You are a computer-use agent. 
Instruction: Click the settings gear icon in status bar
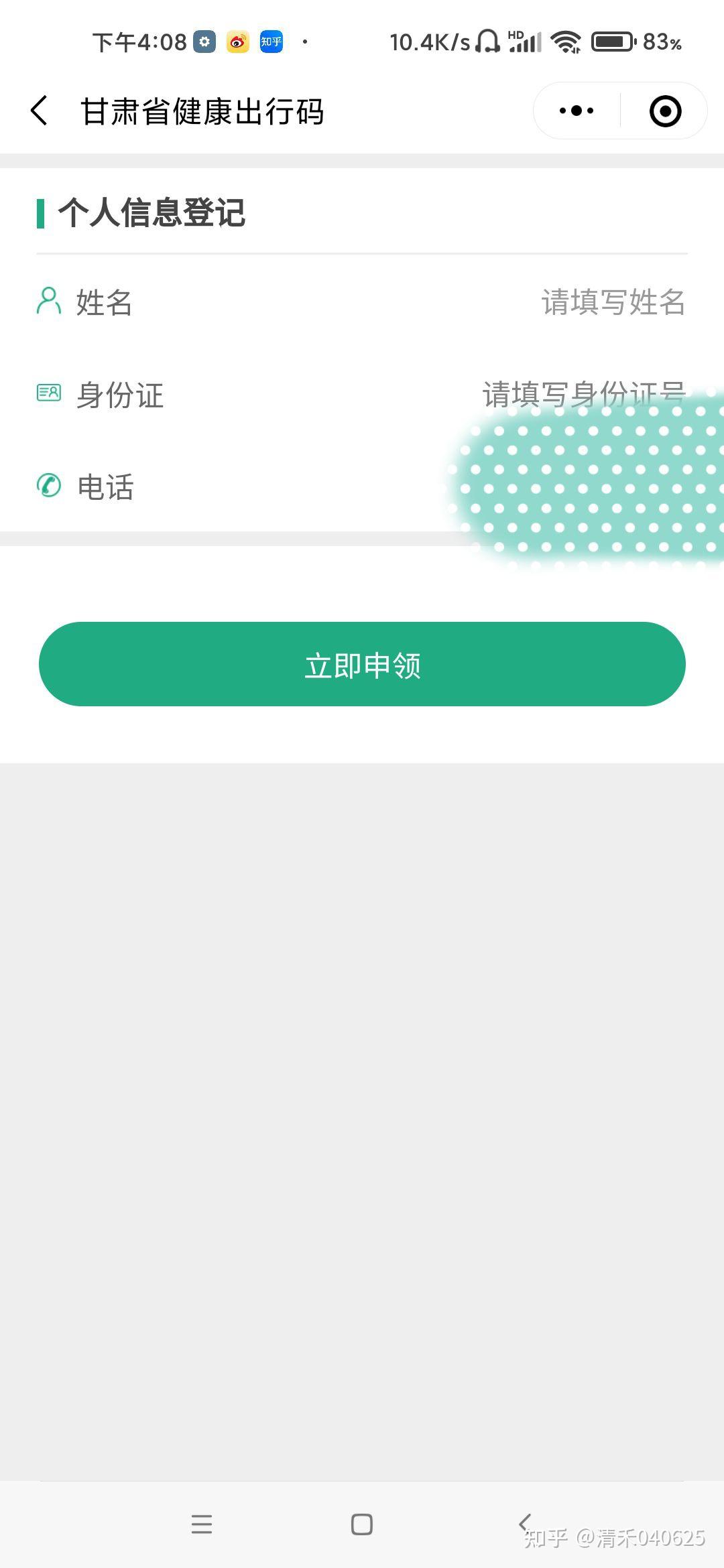[x=204, y=42]
